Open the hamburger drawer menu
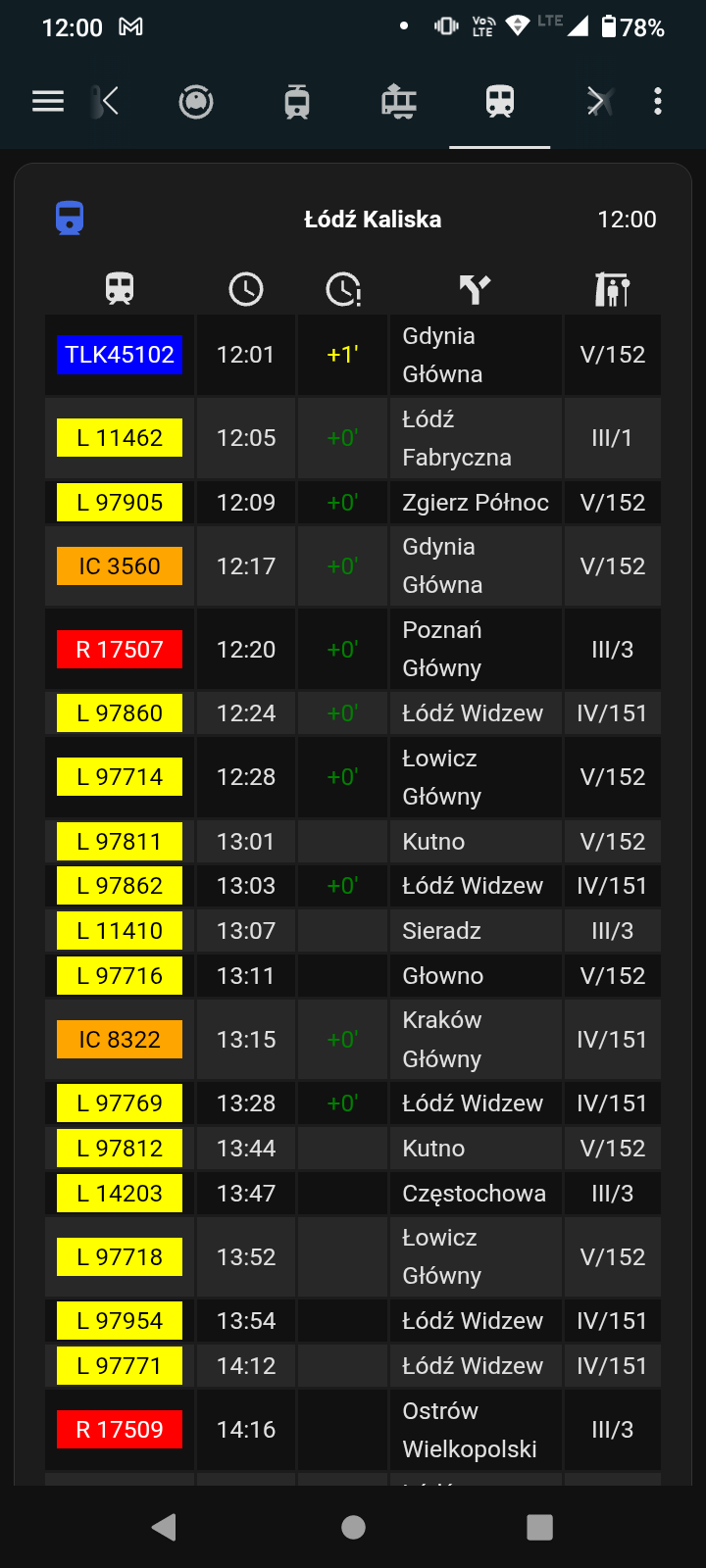The width and height of the screenshot is (706, 1568). pos(48,101)
